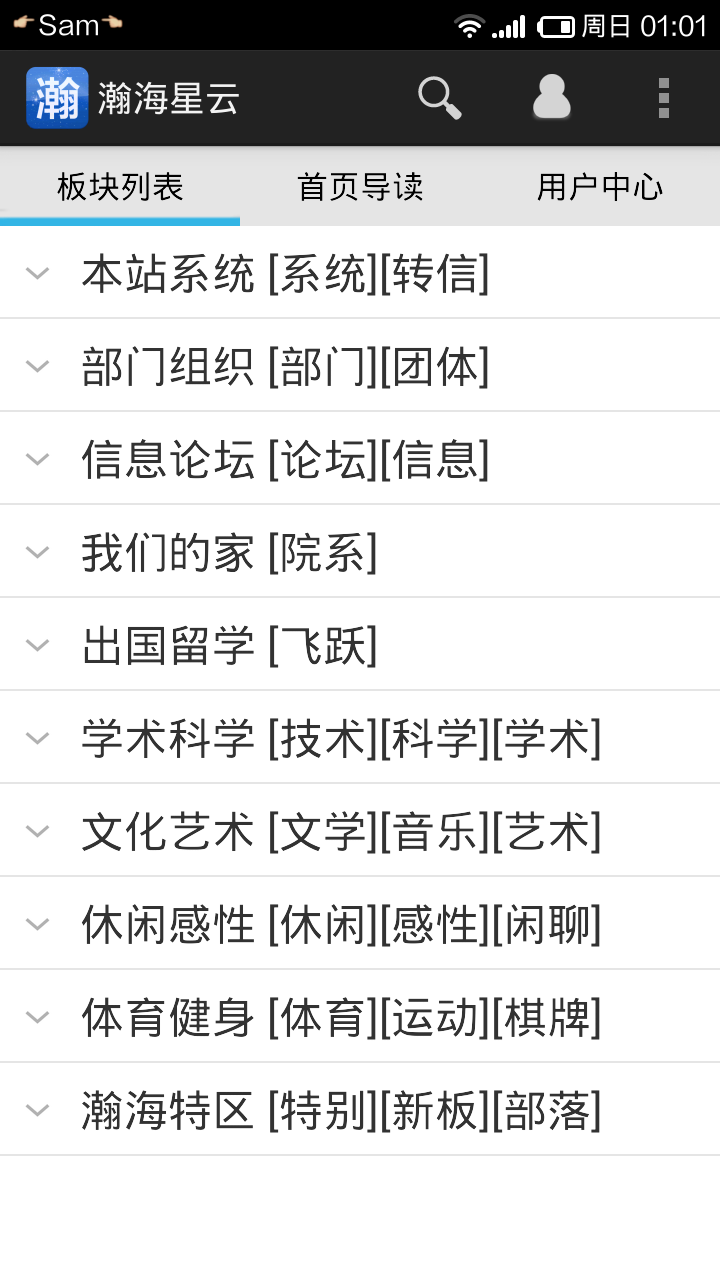Screen dimensions: 720x1280
Task: Select the 板块列表 tab
Action: coord(120,187)
